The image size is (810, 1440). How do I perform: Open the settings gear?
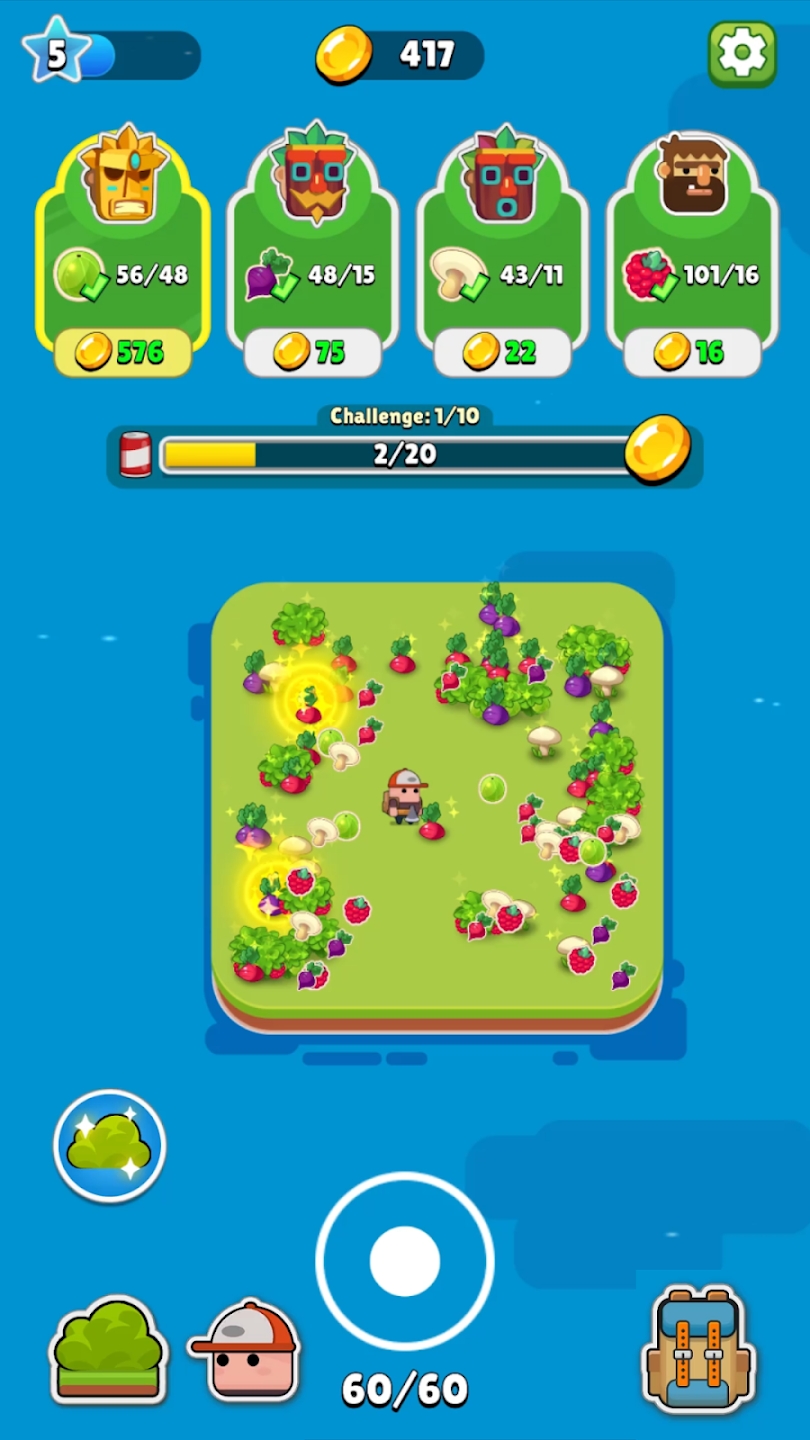click(x=742, y=53)
